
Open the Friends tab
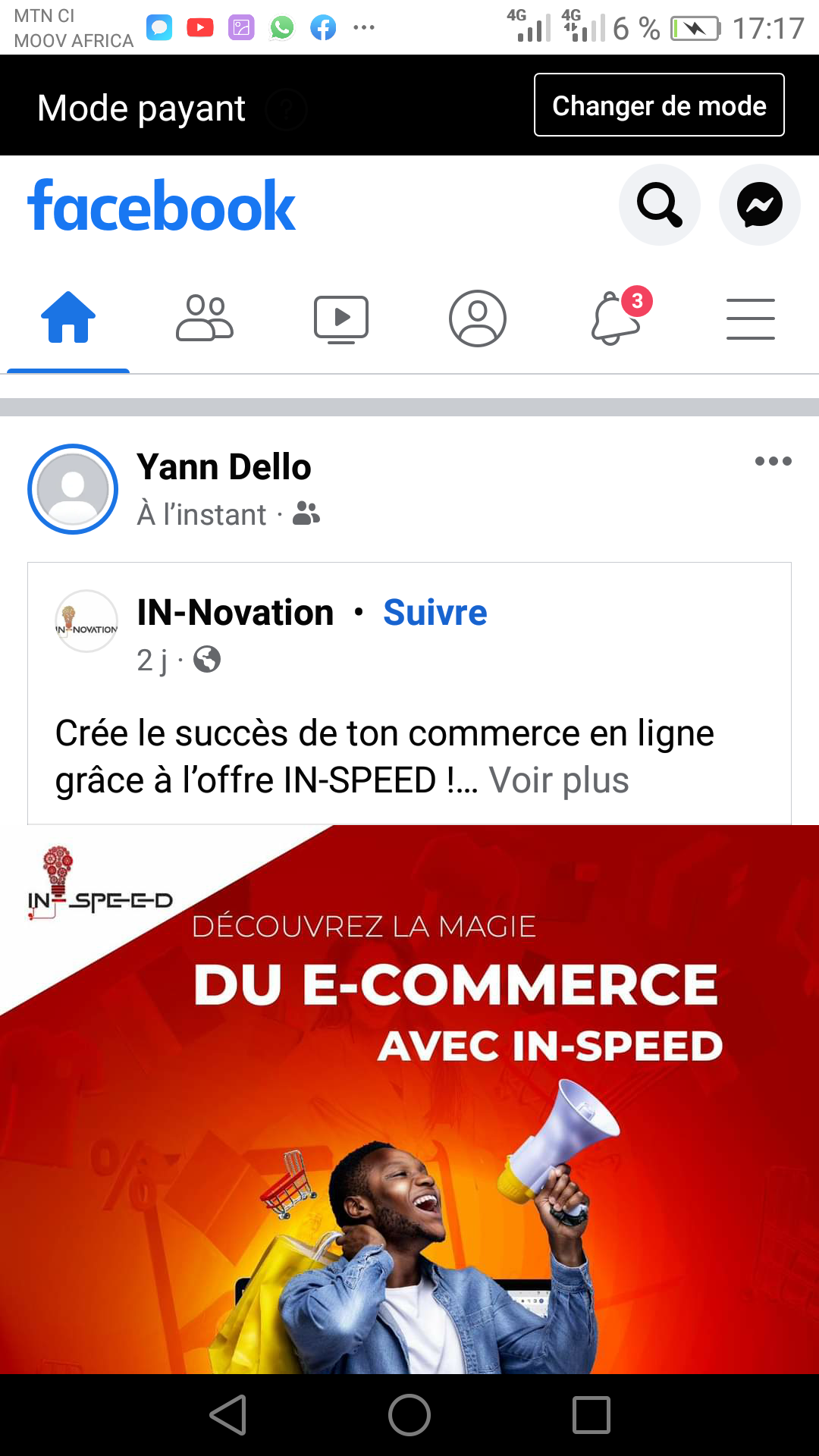(x=205, y=318)
